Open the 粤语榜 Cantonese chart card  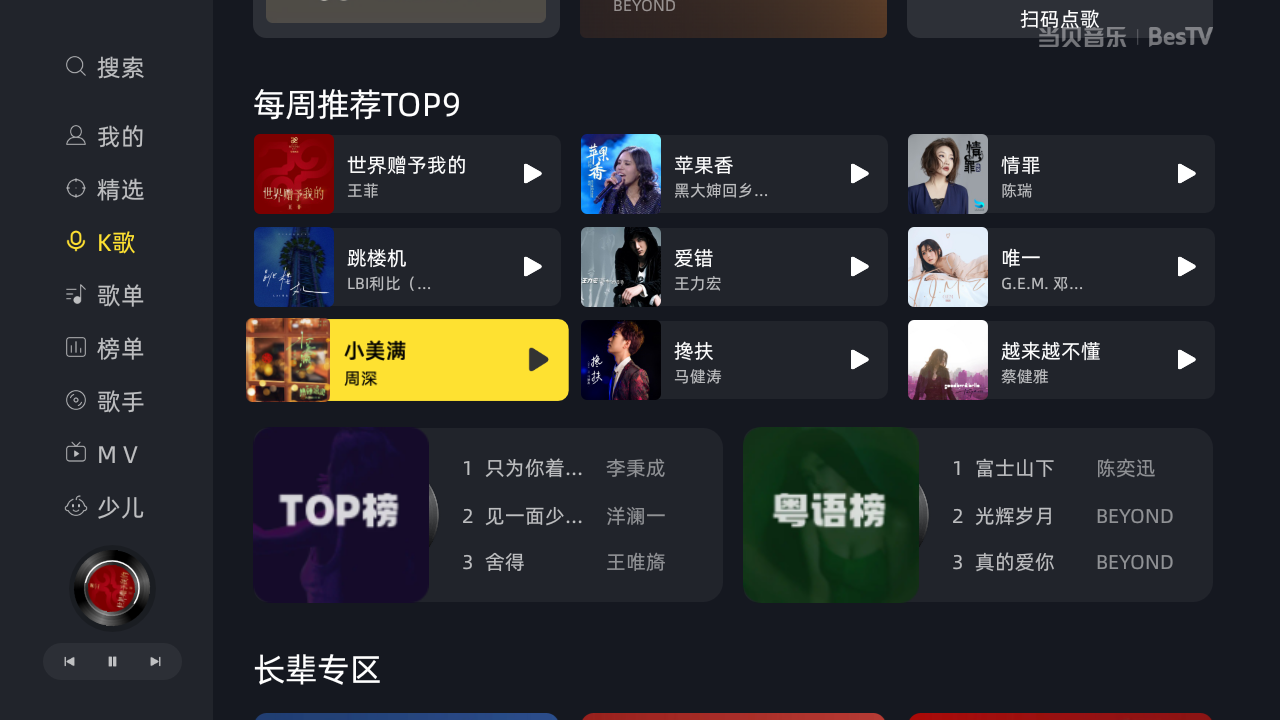(831, 515)
